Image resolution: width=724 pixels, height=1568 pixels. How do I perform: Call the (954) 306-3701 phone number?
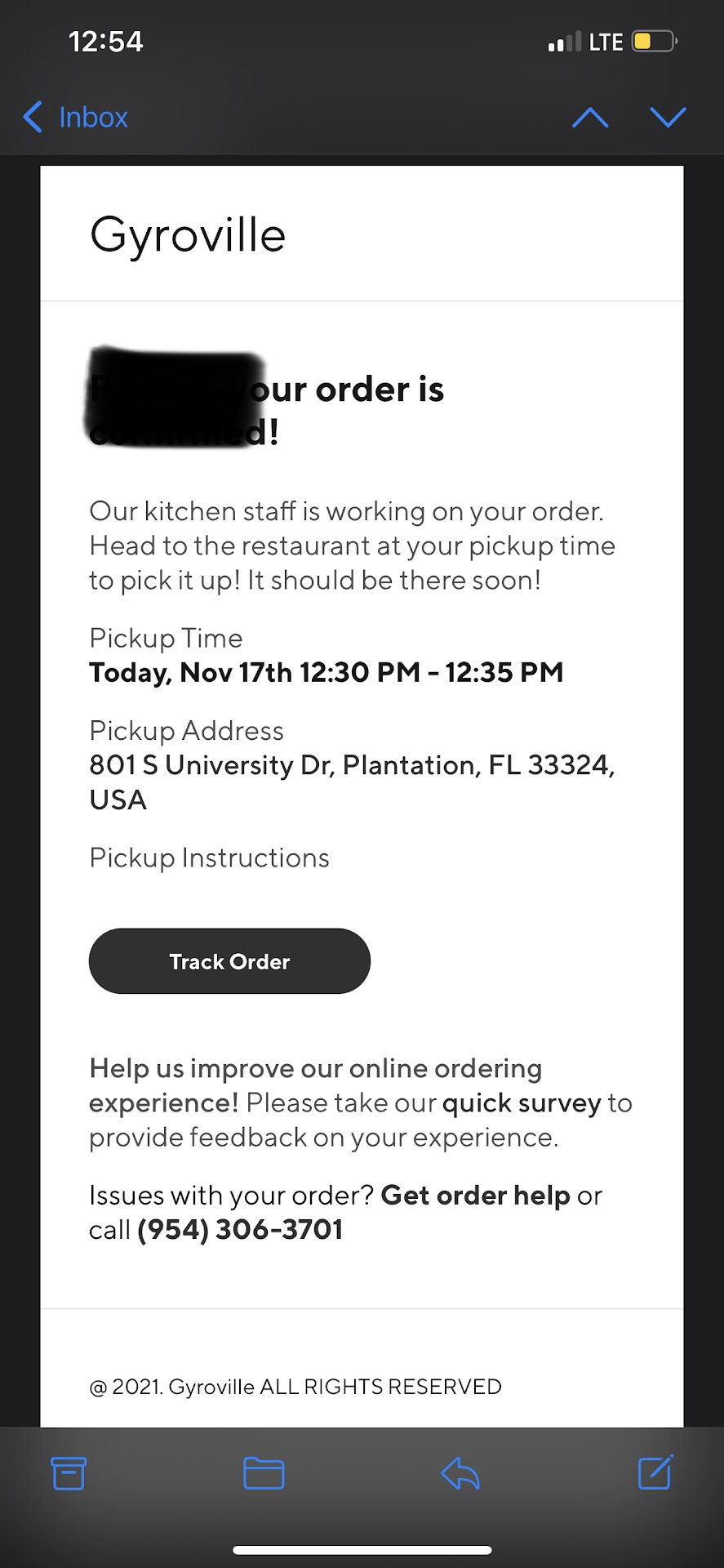click(240, 1230)
